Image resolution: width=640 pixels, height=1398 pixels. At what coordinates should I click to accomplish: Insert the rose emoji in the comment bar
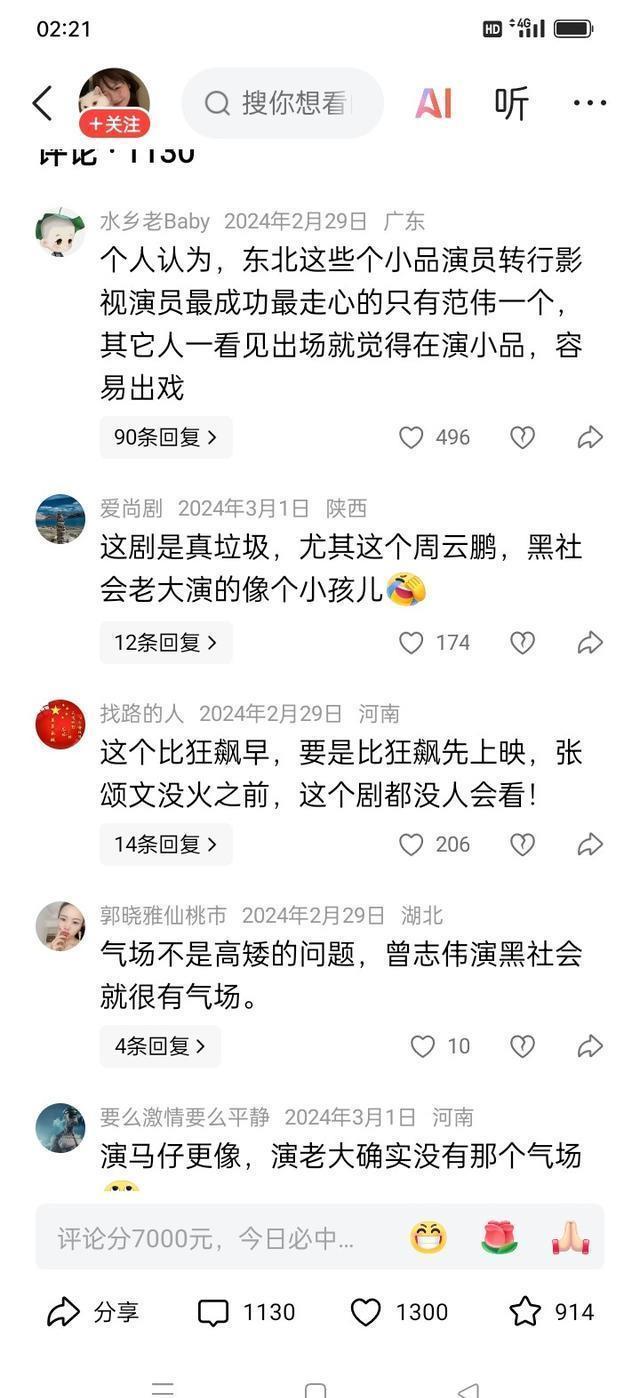[x=499, y=1238]
